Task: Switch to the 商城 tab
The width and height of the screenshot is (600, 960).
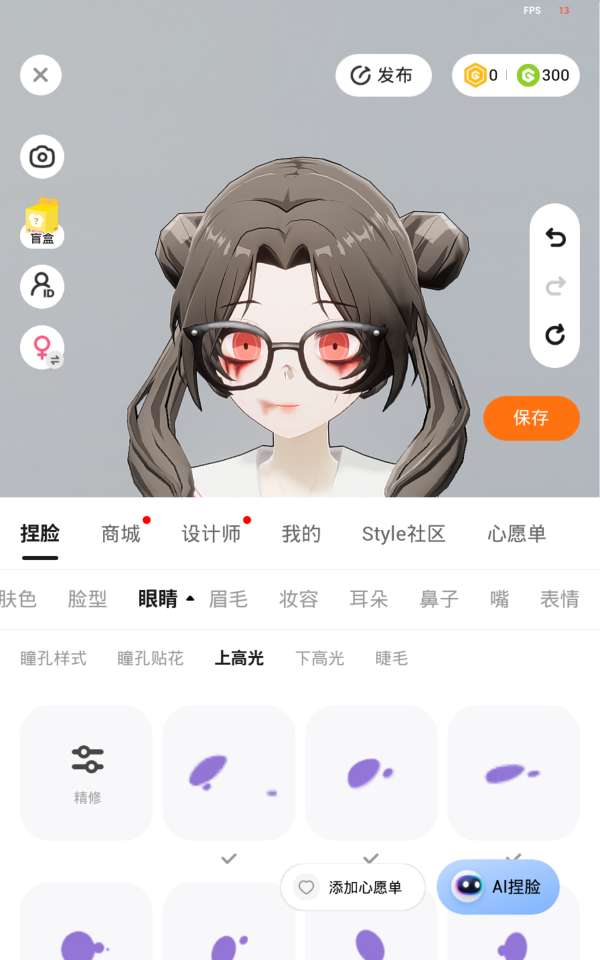Action: [121, 534]
